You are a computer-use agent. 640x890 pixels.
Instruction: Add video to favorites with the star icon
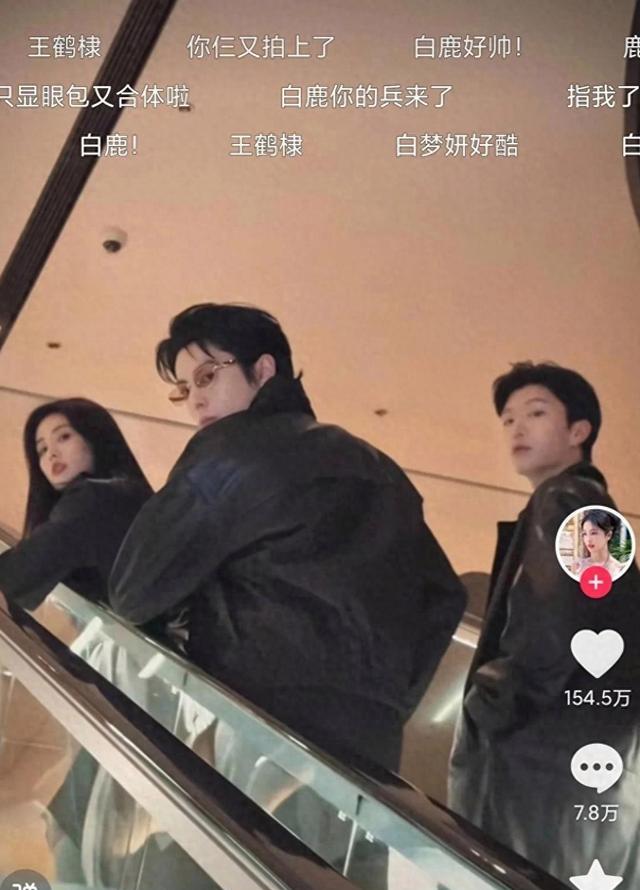point(597,876)
